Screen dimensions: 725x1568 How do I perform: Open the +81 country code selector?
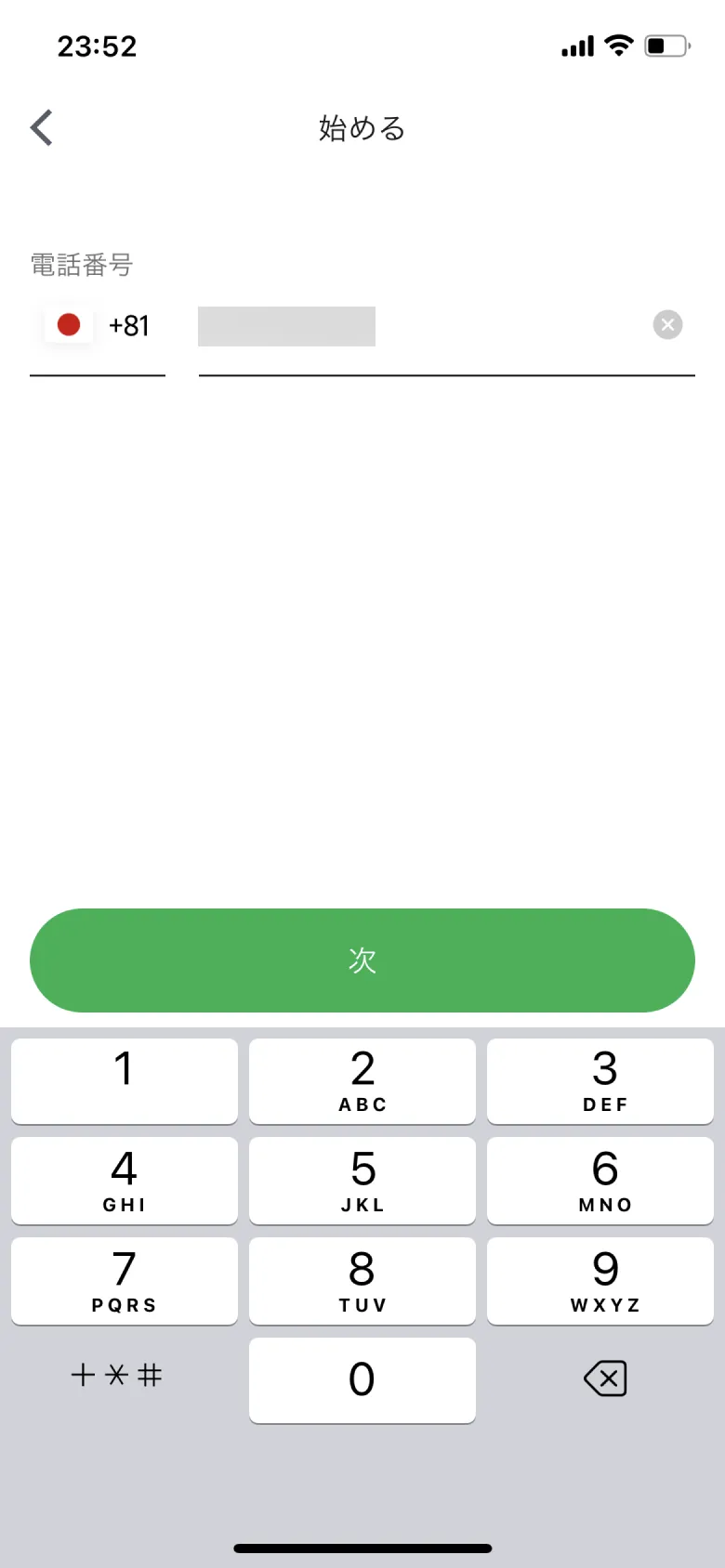click(x=129, y=325)
